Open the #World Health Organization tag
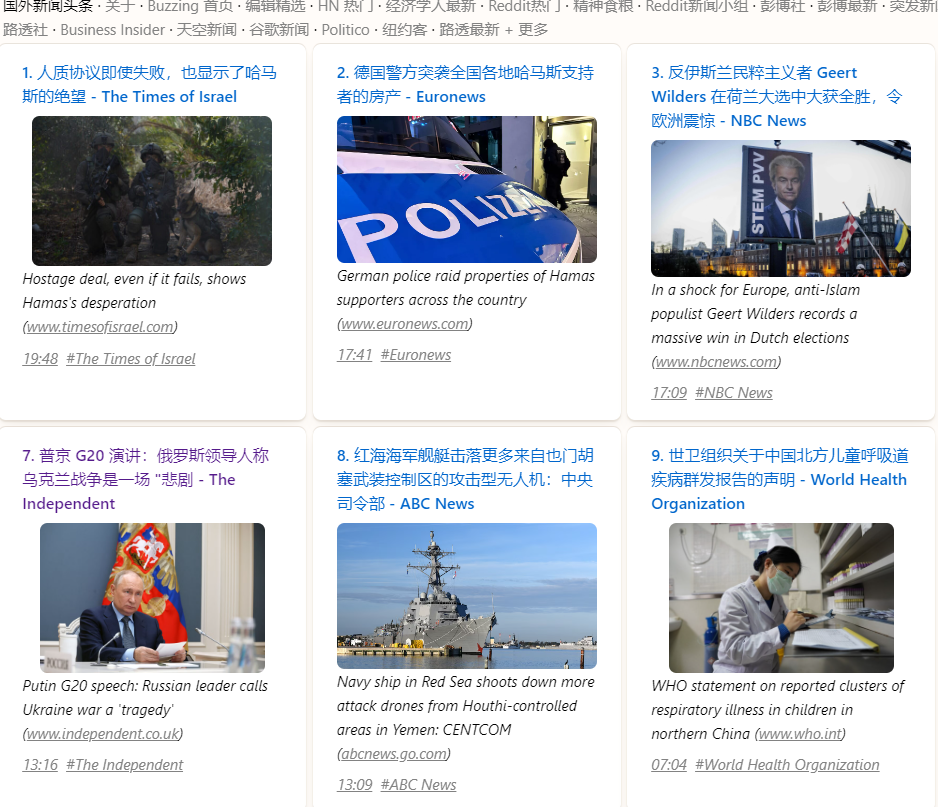The height and width of the screenshot is (807, 938). pyautogui.click(x=787, y=765)
